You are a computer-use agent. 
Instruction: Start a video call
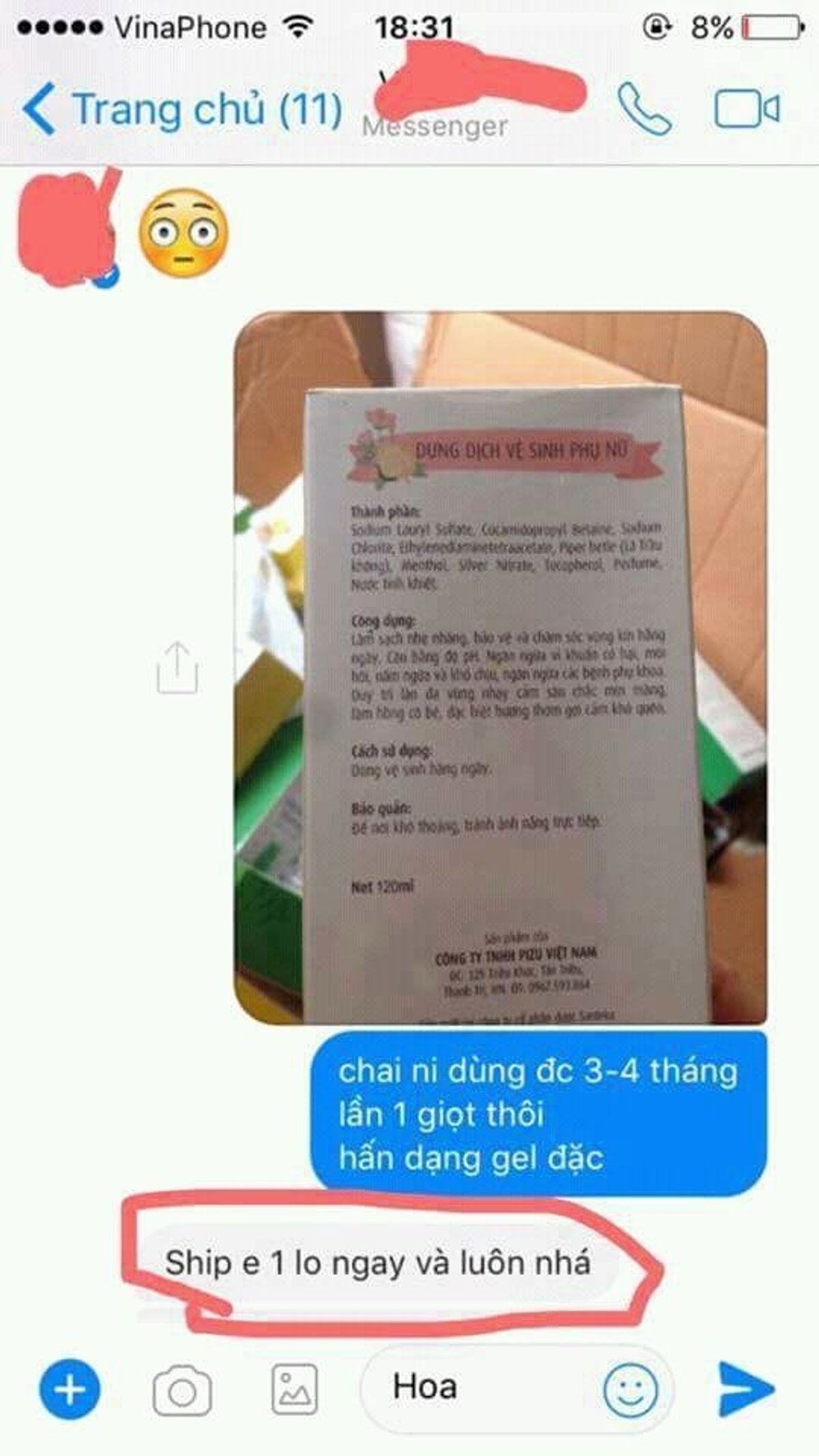click(746, 109)
